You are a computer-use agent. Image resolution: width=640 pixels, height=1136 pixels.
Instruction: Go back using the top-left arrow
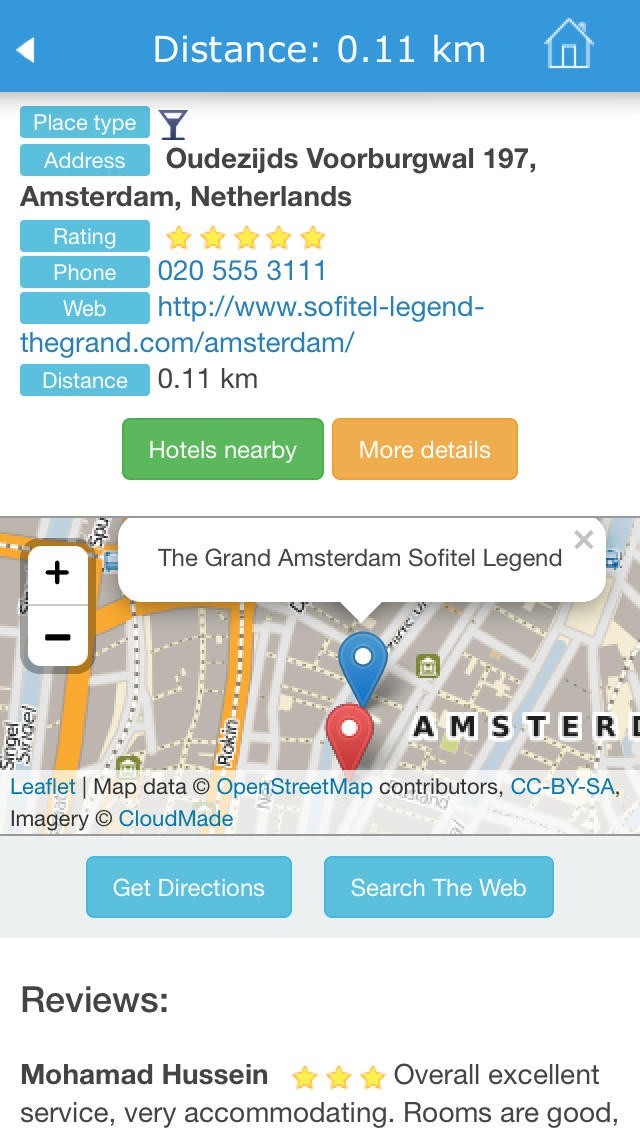[x=26, y=49]
